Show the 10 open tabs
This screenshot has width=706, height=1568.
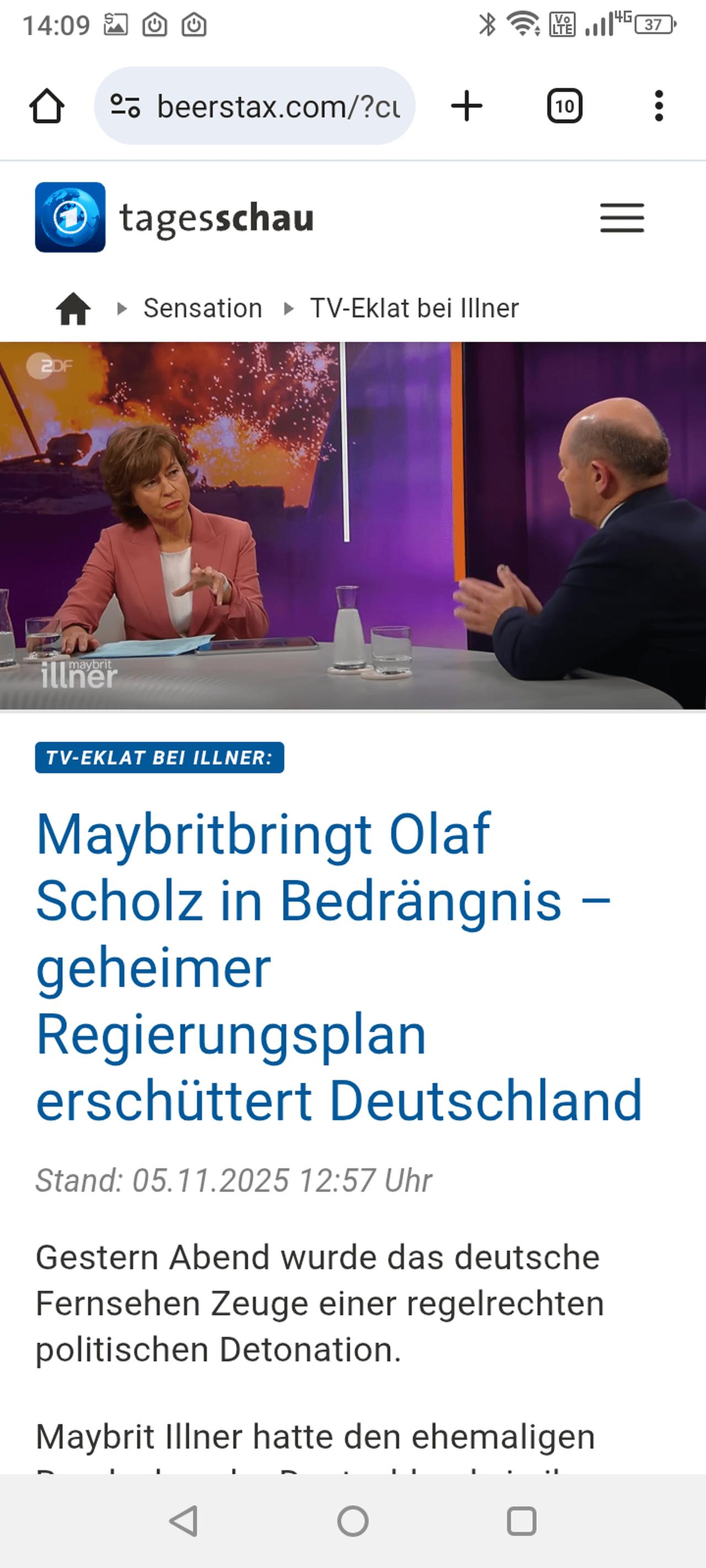pyautogui.click(x=564, y=106)
